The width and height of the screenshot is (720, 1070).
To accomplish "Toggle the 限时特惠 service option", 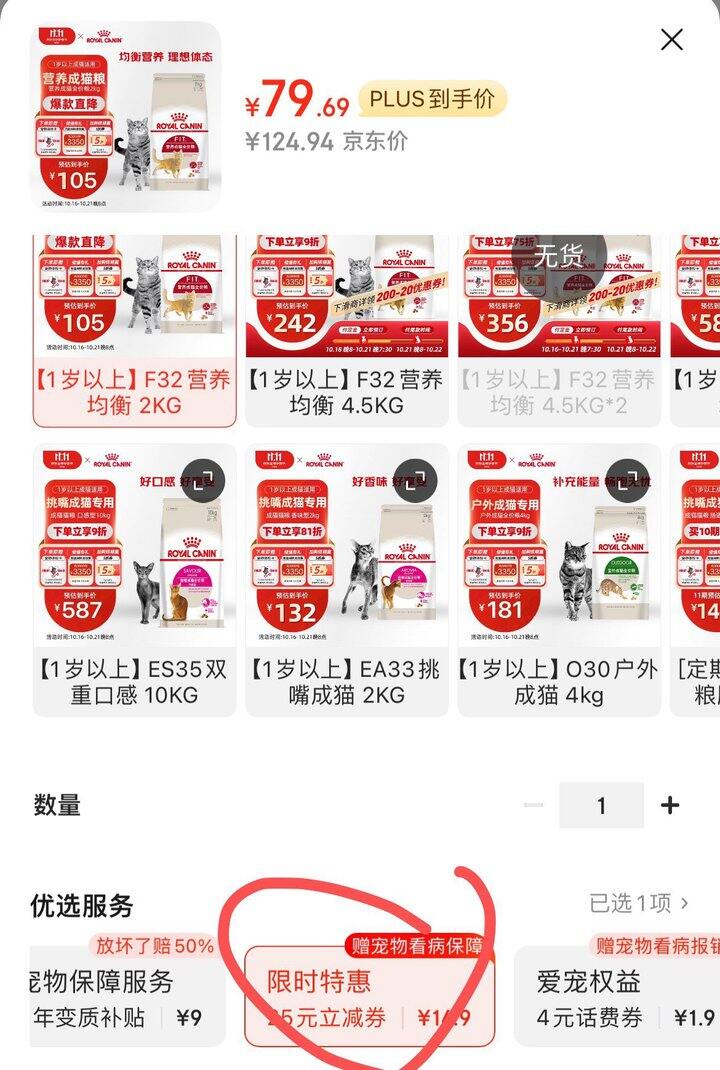I will pyautogui.click(x=369, y=996).
